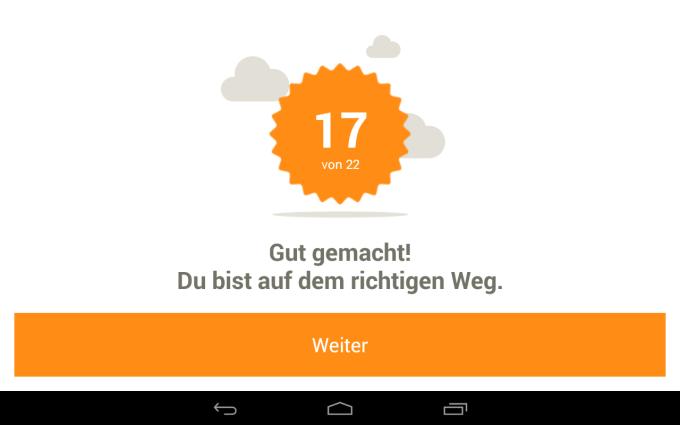This screenshot has height=425, width=680.
Task: Return to the home screen
Action: (x=340, y=408)
